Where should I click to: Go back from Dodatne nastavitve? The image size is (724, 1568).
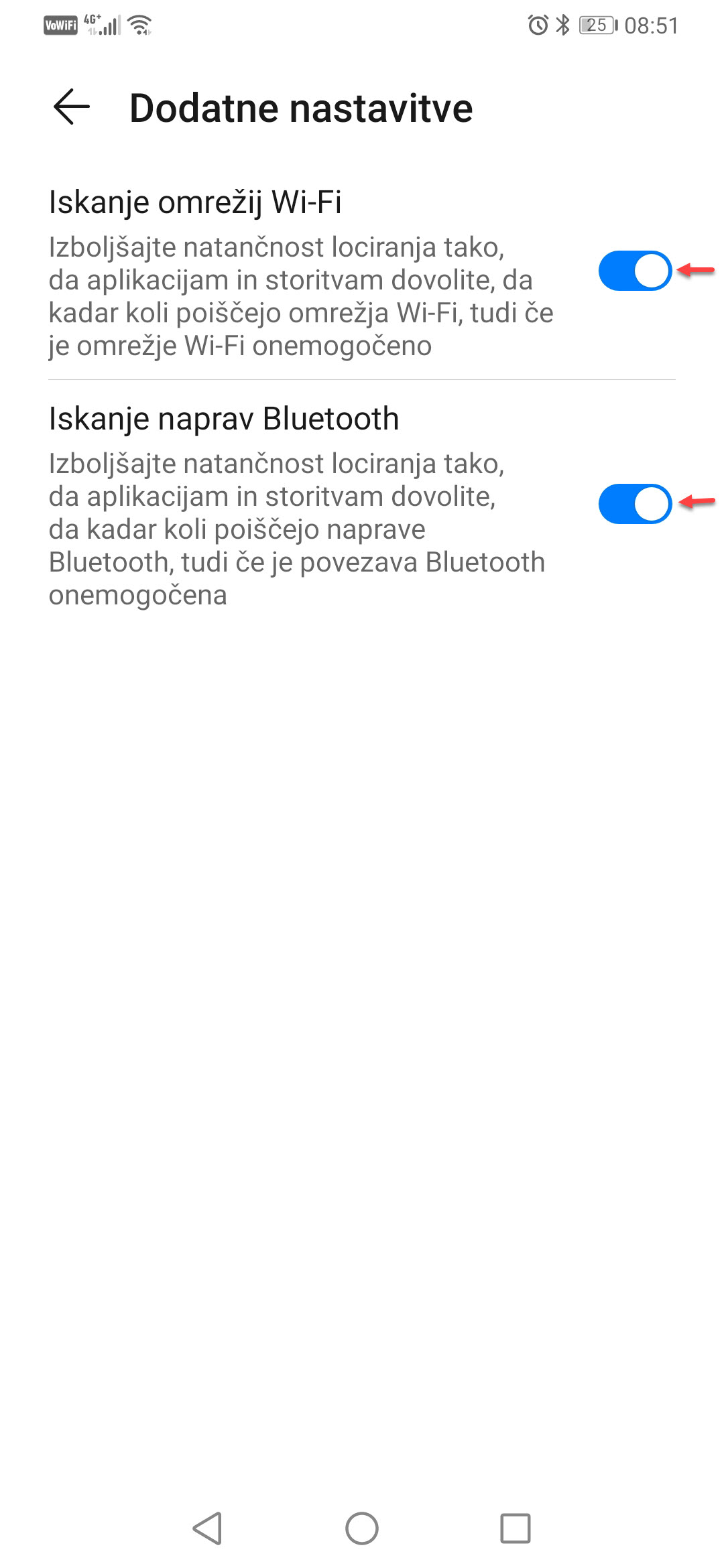[x=72, y=108]
